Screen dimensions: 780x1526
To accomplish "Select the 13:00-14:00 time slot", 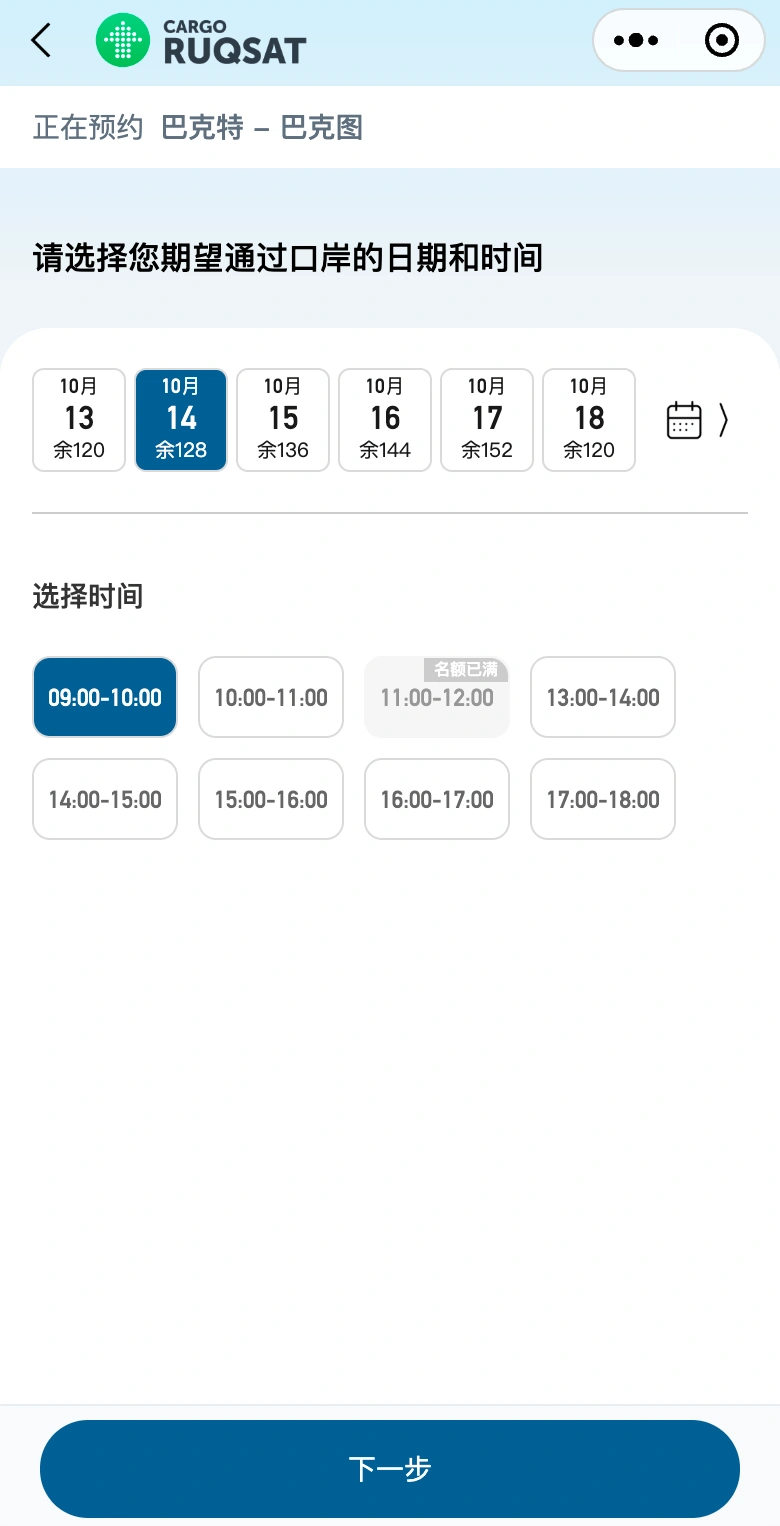I will [x=603, y=697].
